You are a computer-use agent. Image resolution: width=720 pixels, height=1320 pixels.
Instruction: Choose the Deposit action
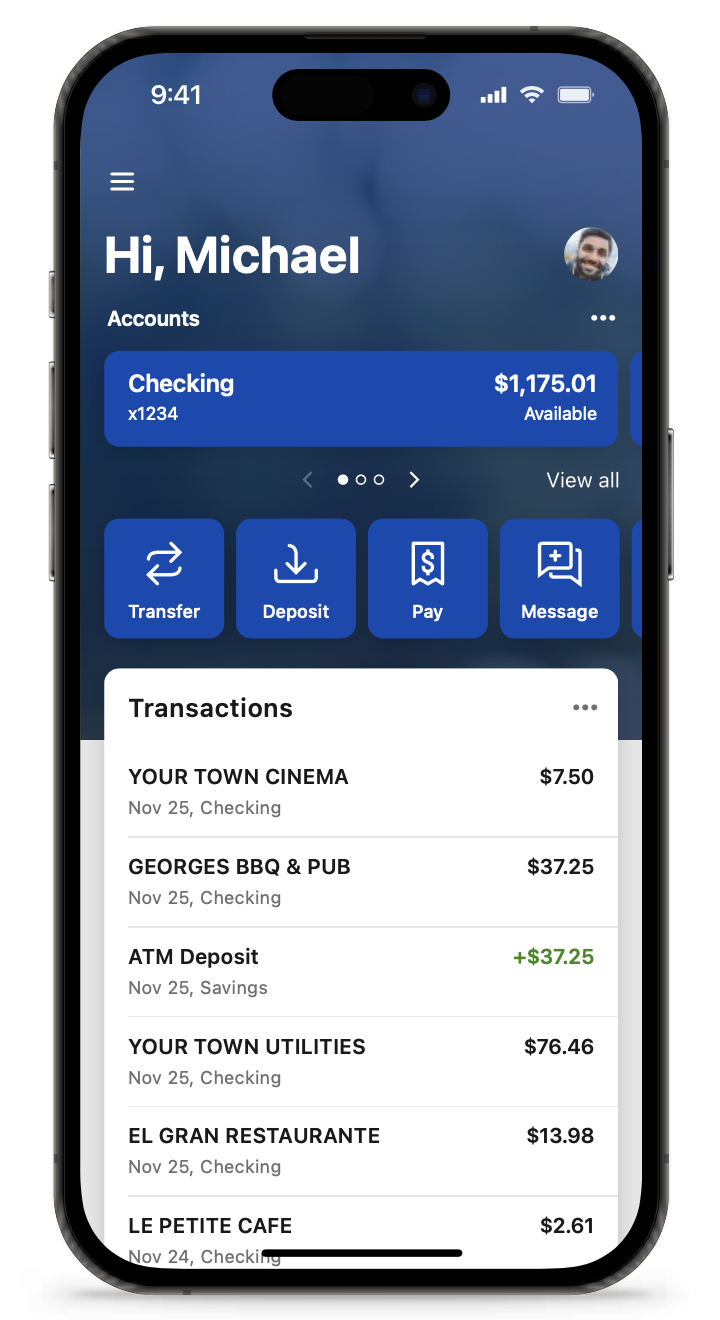point(296,578)
